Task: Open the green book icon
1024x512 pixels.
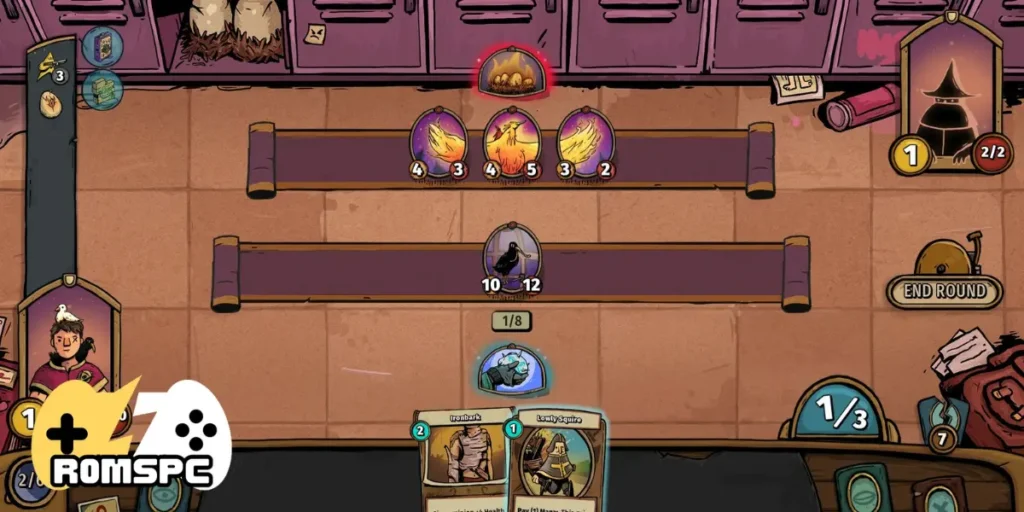Action: pos(102,90)
